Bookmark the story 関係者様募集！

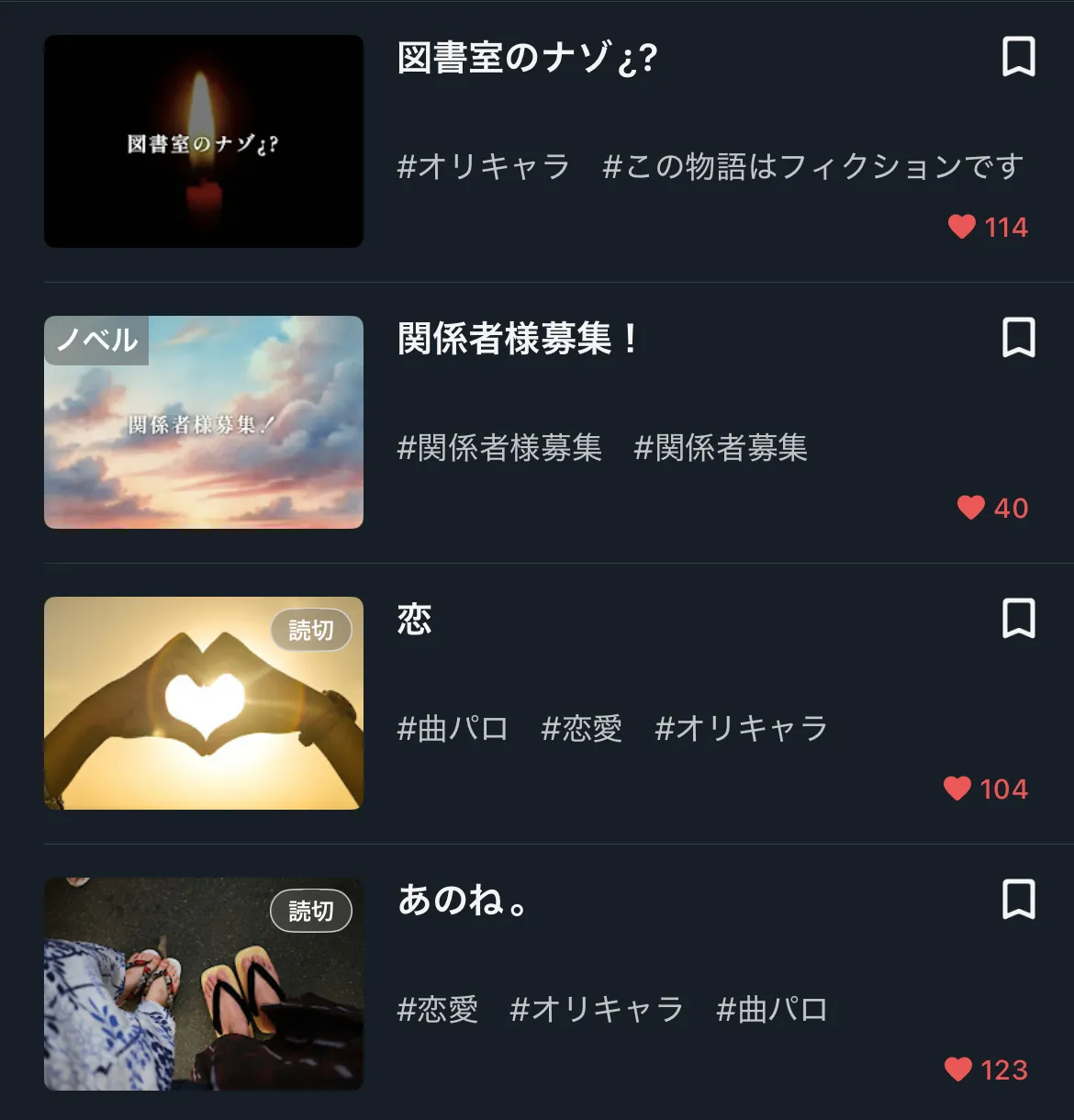[x=1018, y=338]
